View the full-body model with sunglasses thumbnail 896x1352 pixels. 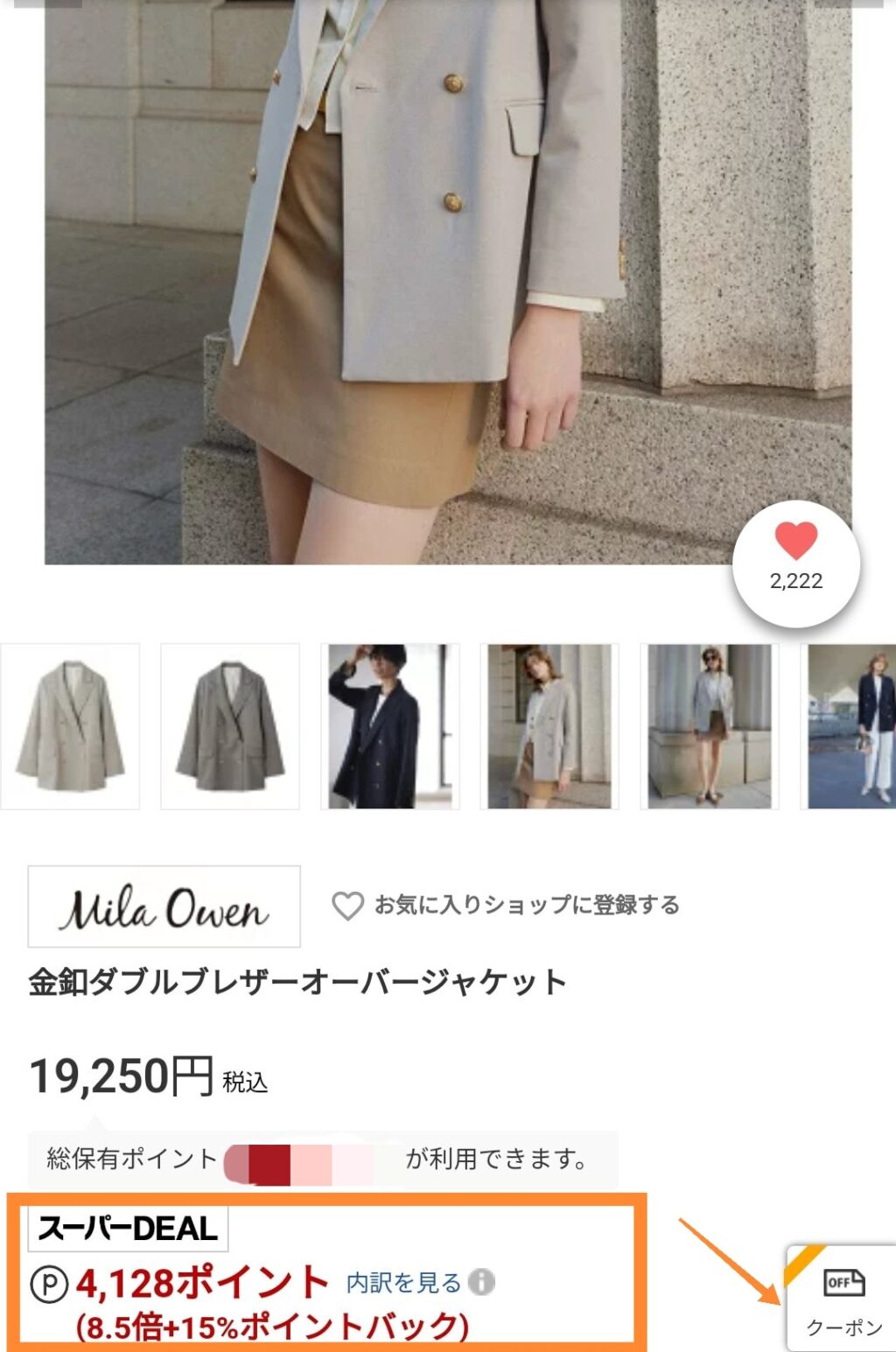click(710, 726)
